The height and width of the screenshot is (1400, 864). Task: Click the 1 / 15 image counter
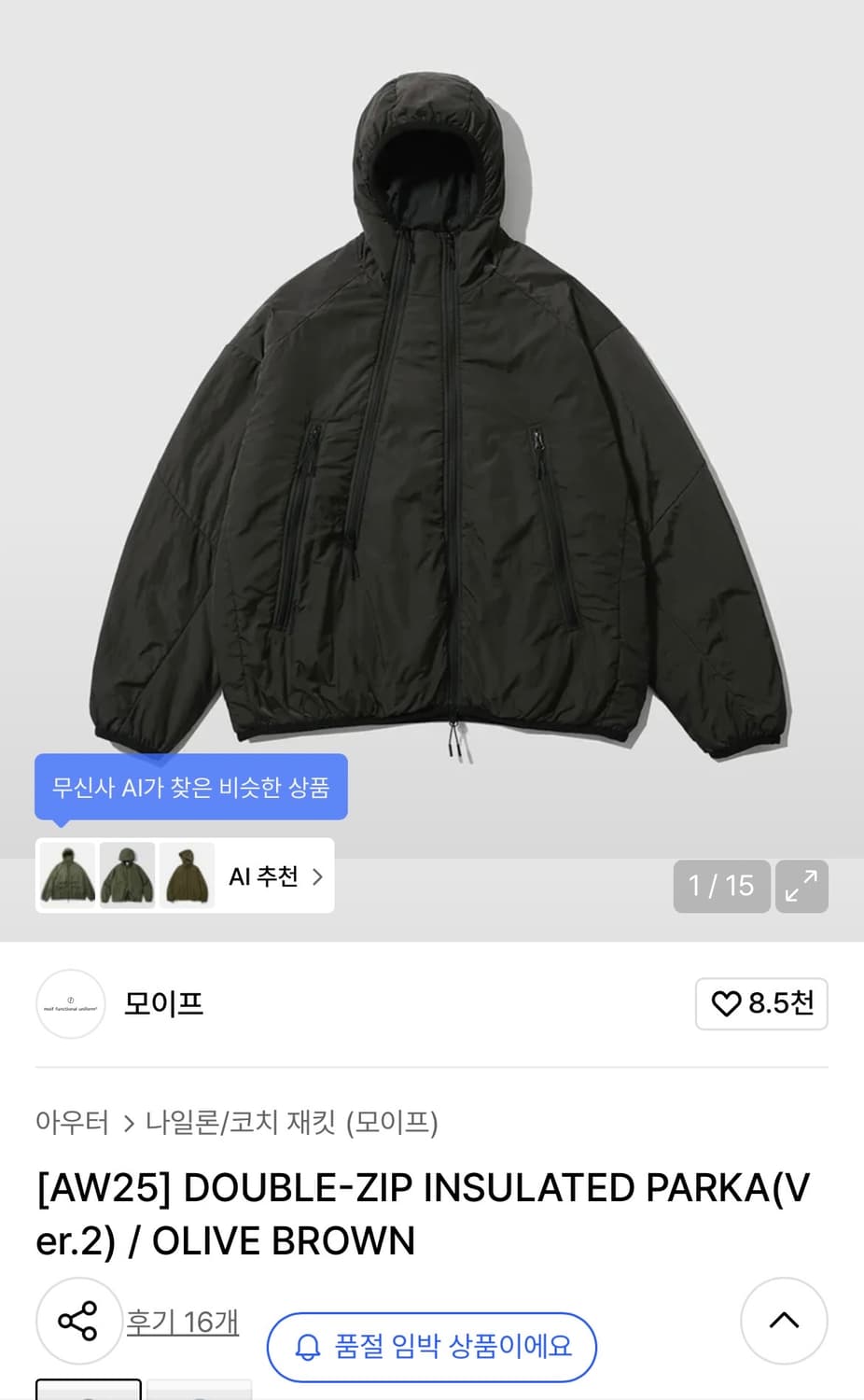(x=720, y=887)
